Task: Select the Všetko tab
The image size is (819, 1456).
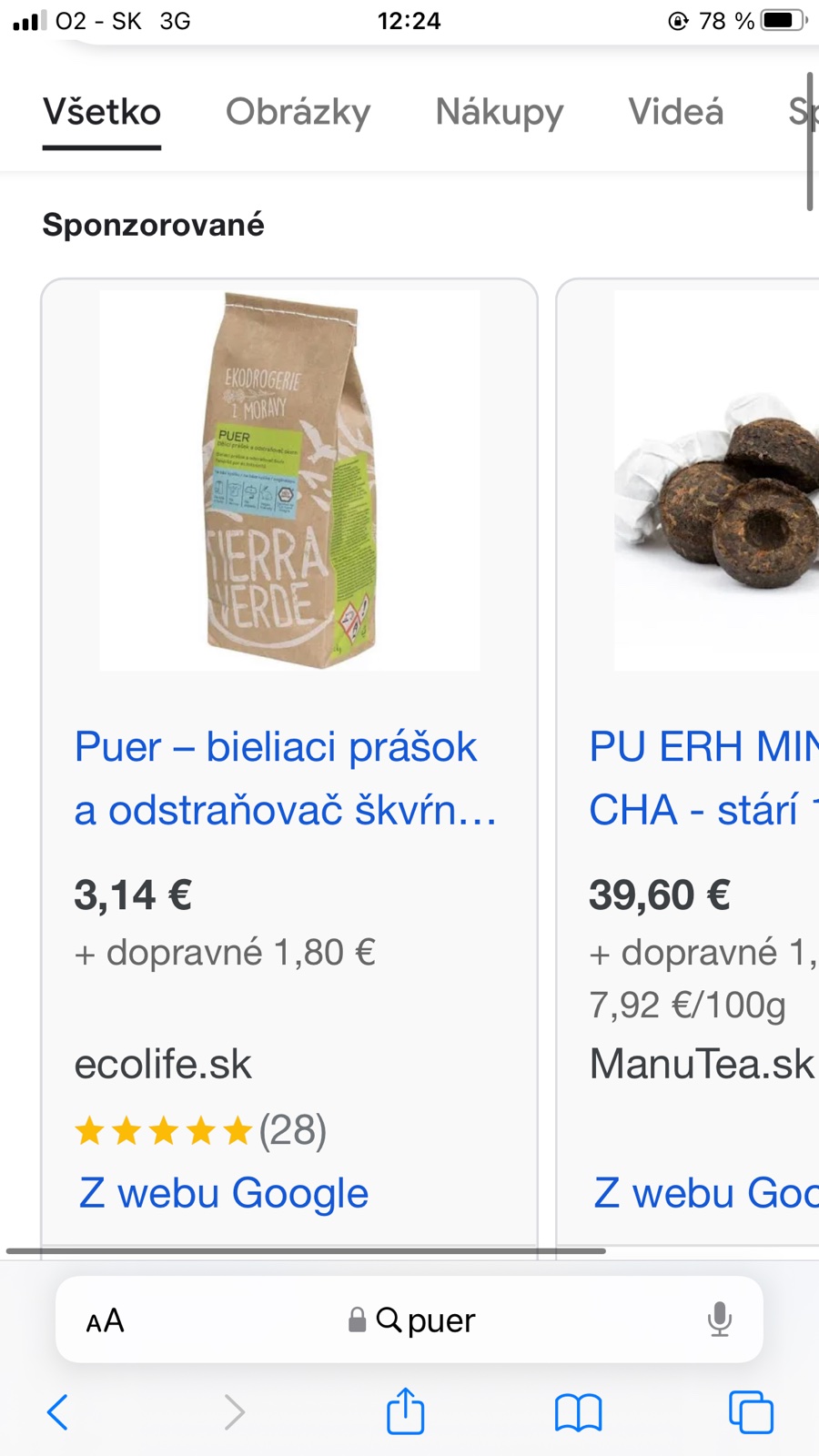Action: point(102,112)
